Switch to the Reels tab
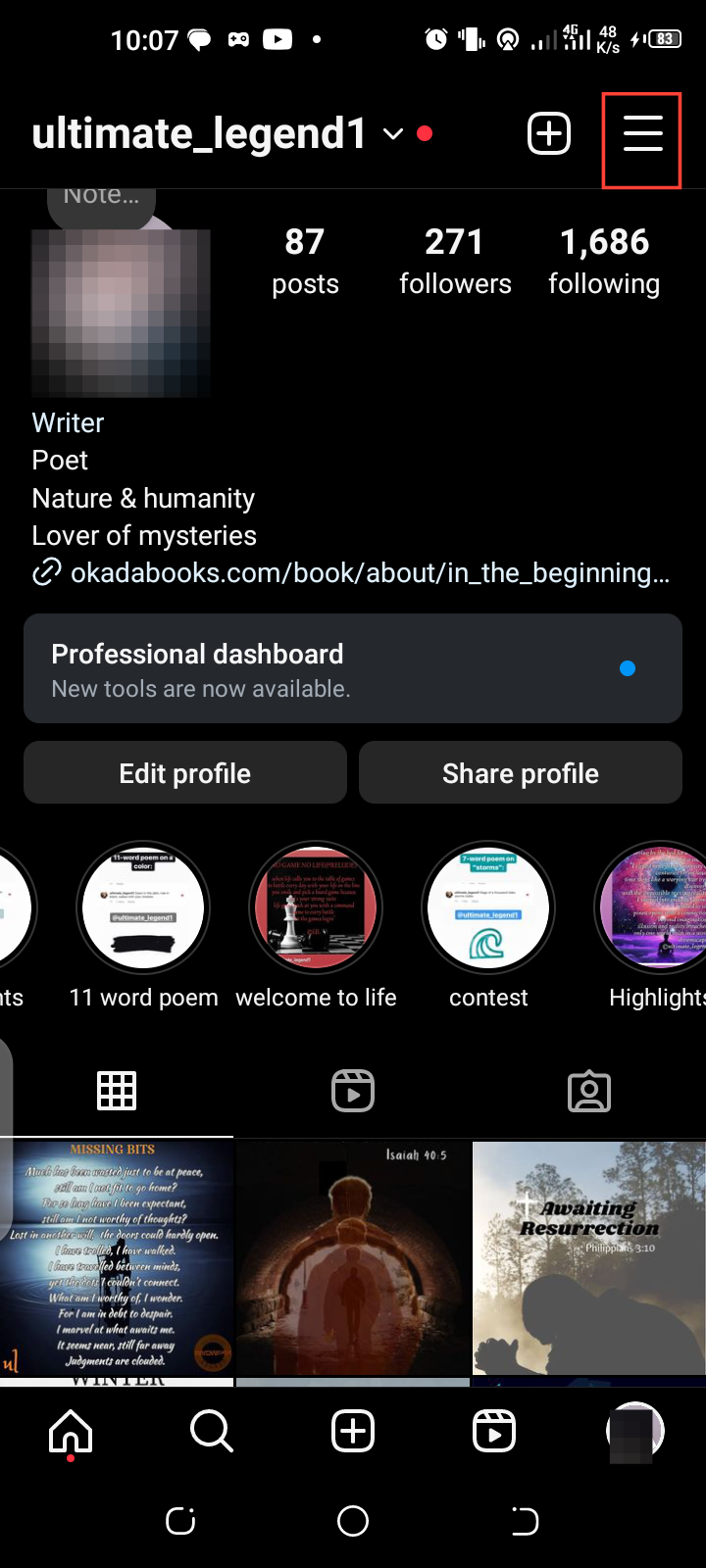Image resolution: width=706 pixels, height=1568 pixels. coord(353,1091)
